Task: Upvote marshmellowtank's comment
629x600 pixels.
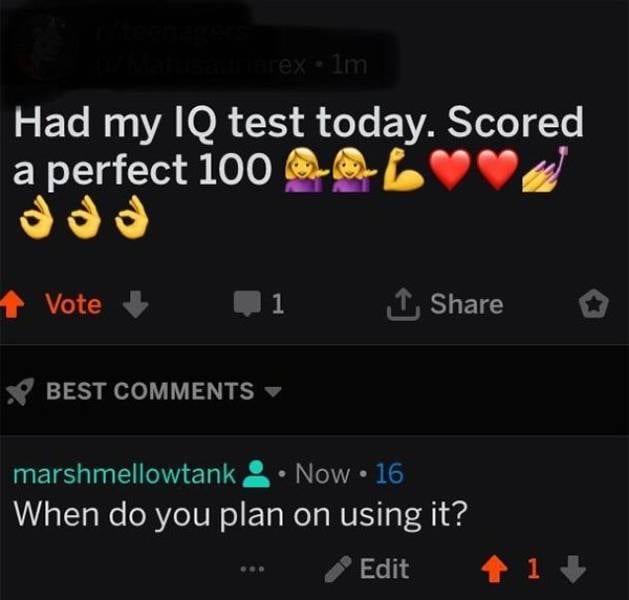Action: click(x=493, y=569)
